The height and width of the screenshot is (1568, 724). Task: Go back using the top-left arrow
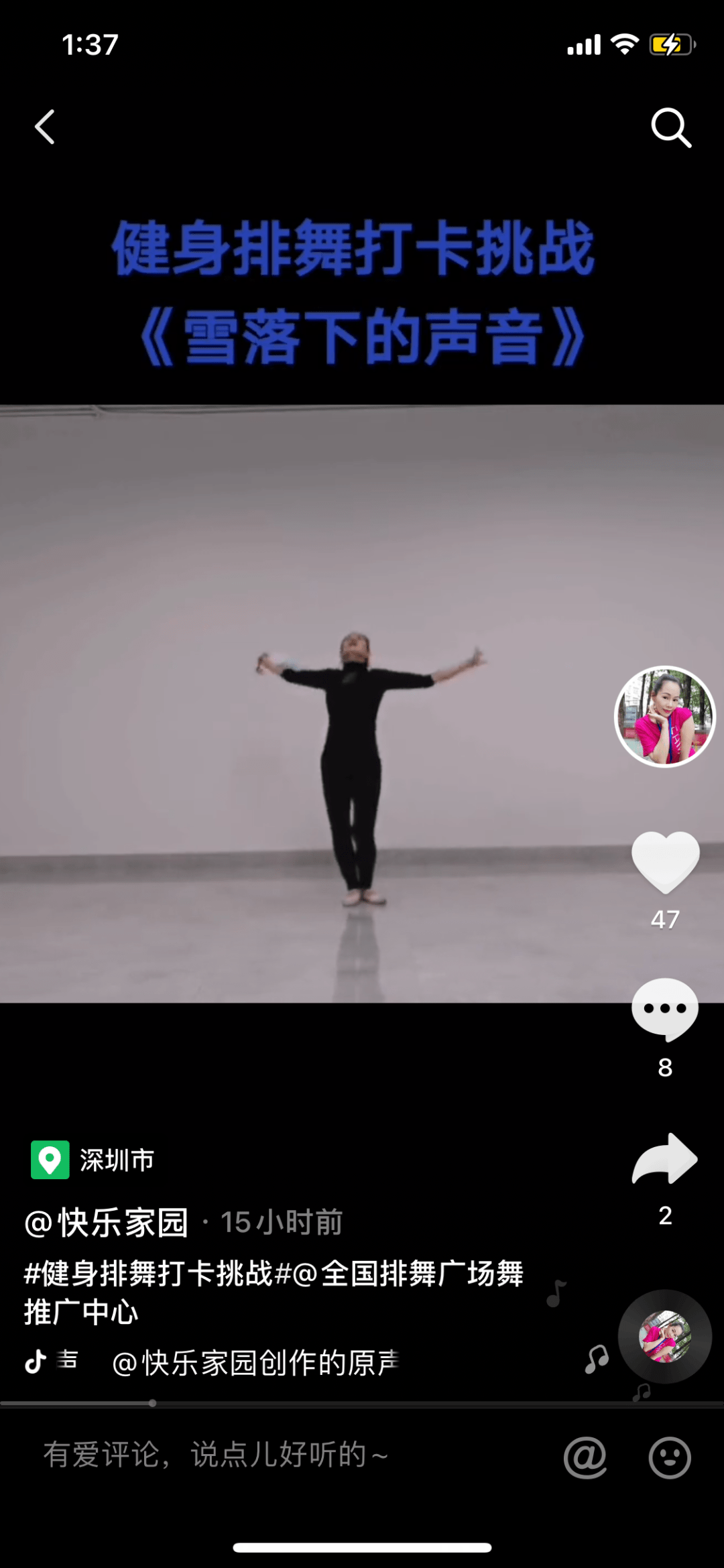45,127
